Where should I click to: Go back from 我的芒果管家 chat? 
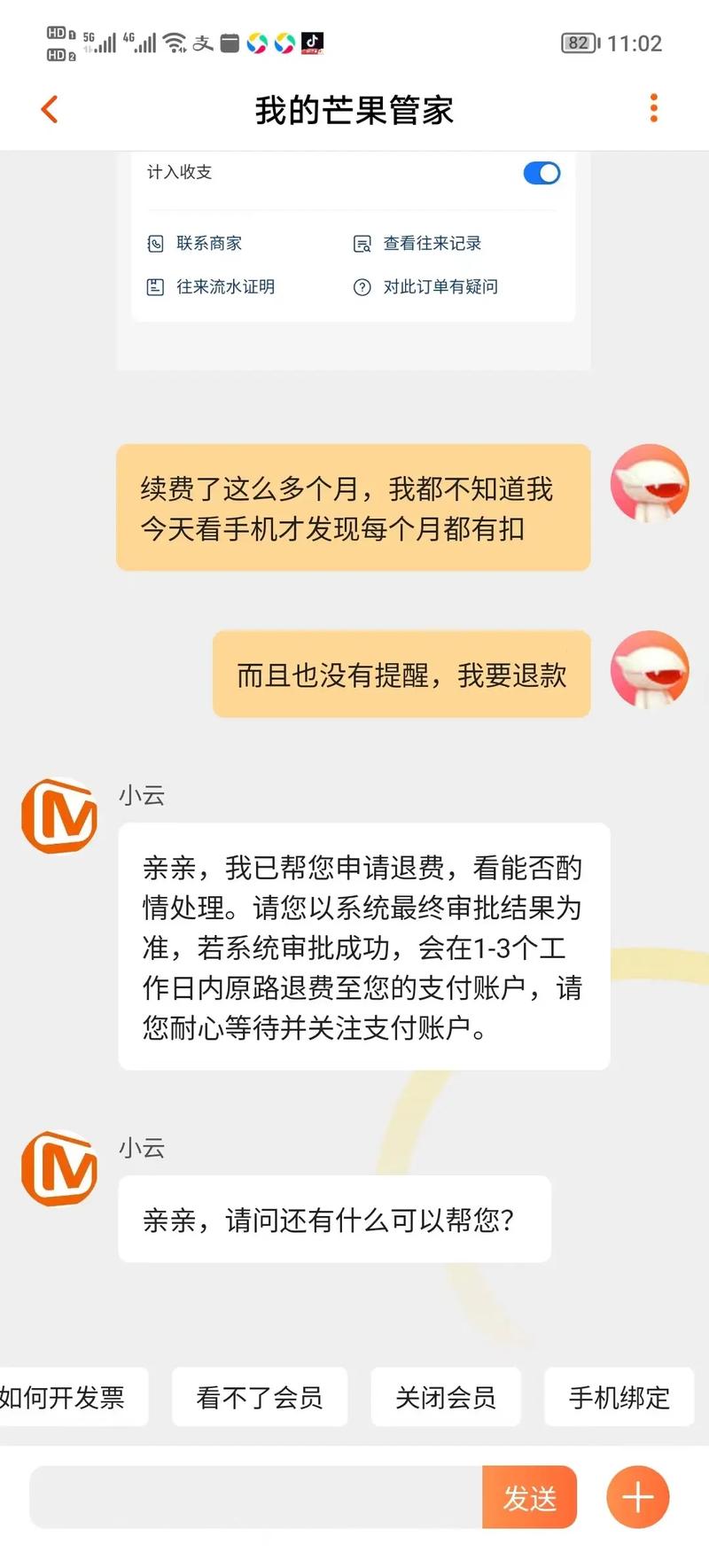pos(50,110)
